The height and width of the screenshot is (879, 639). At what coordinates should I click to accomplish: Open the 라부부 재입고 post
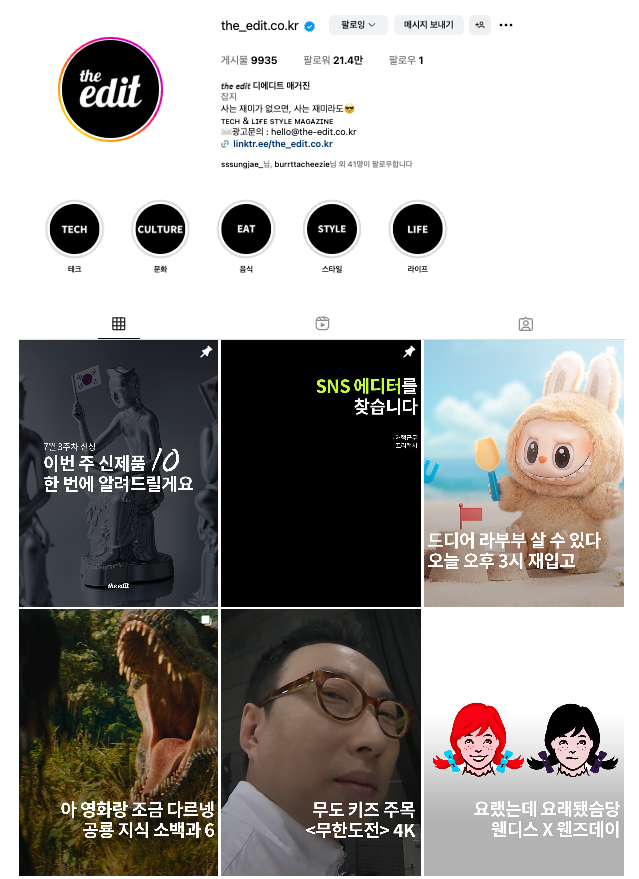tap(524, 473)
